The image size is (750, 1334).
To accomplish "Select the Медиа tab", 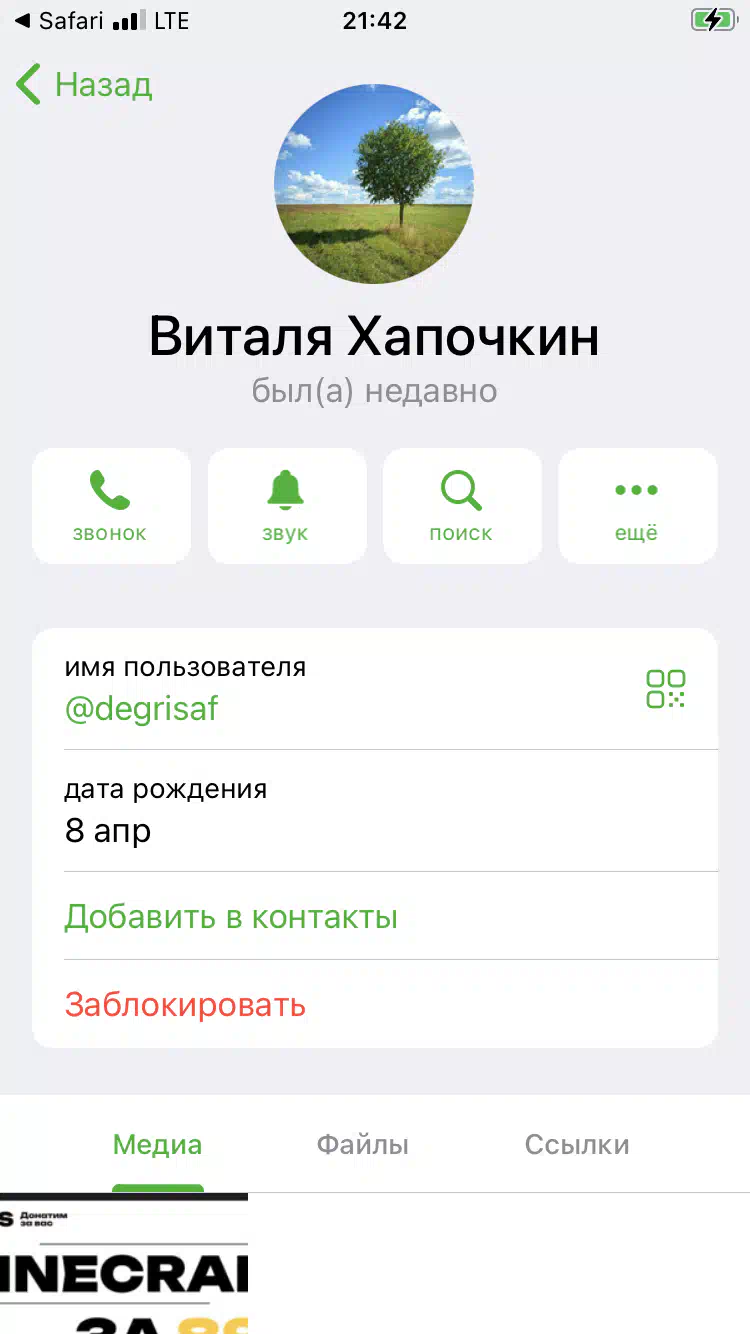I will pos(157,1145).
